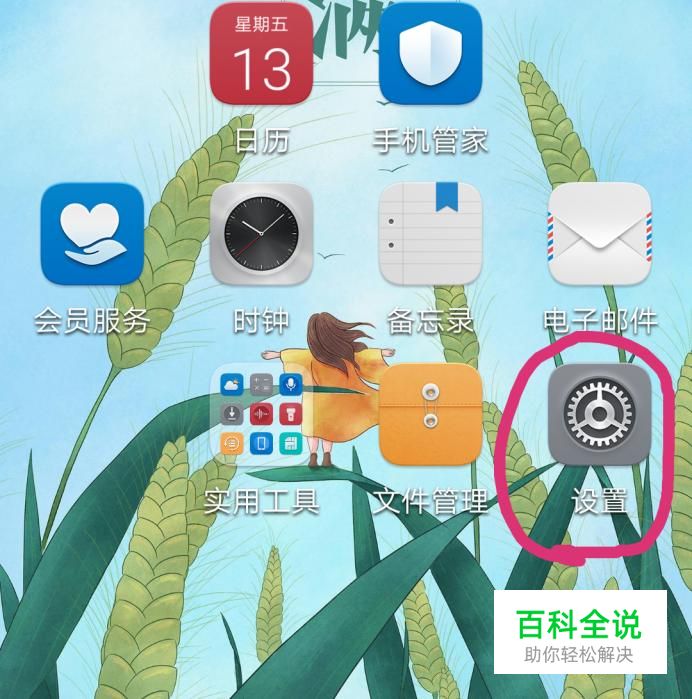Launch Phone Manager (手机管家)
692x699 pixels.
pos(431,57)
